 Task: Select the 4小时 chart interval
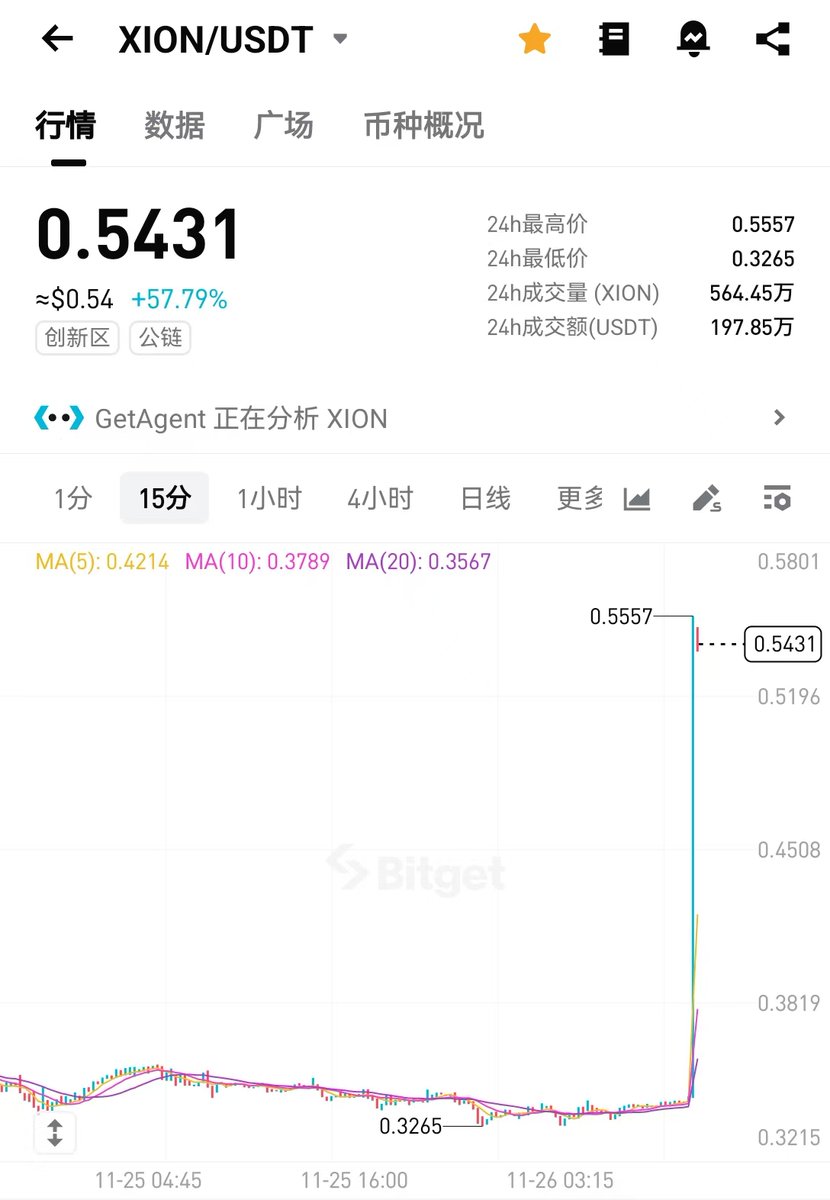tap(380, 498)
